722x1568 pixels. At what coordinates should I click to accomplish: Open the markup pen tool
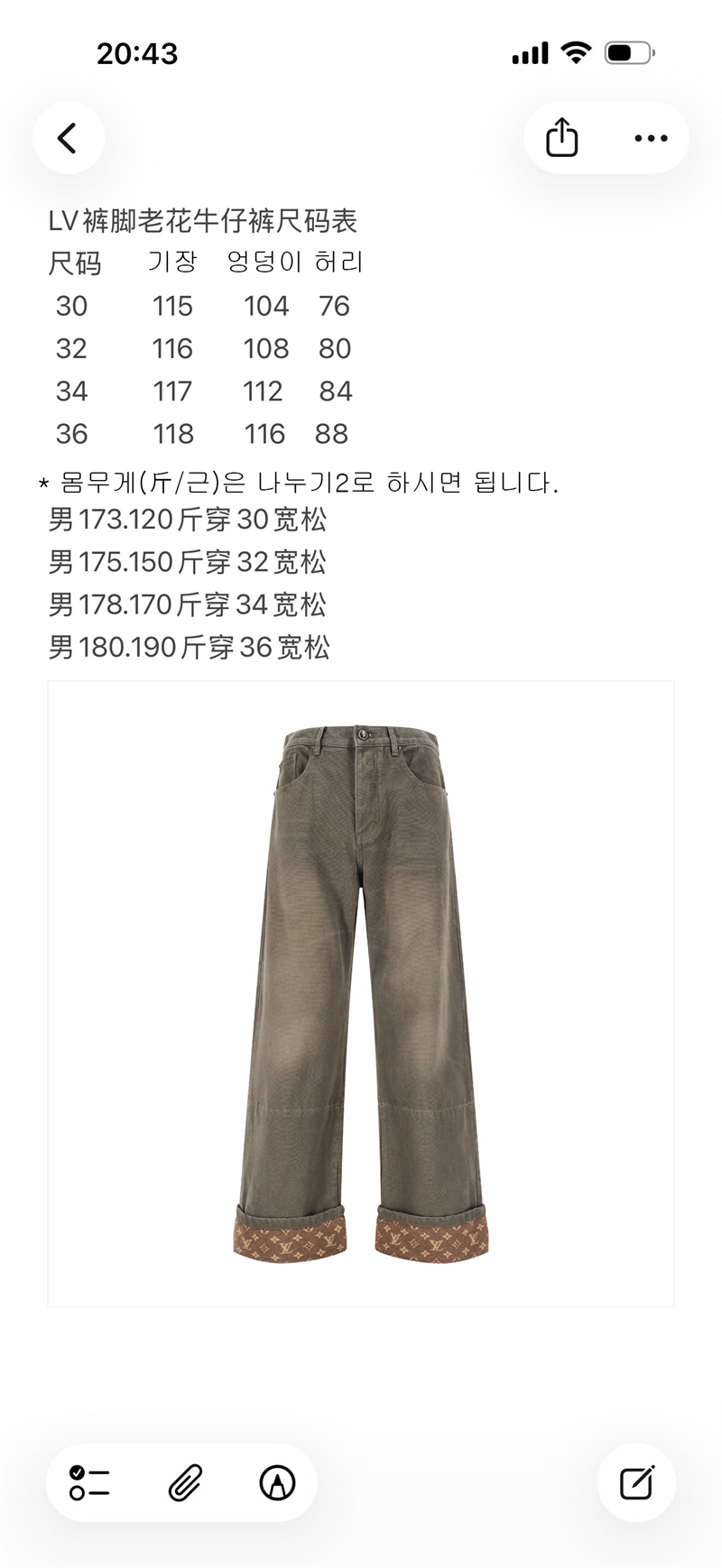click(277, 1482)
